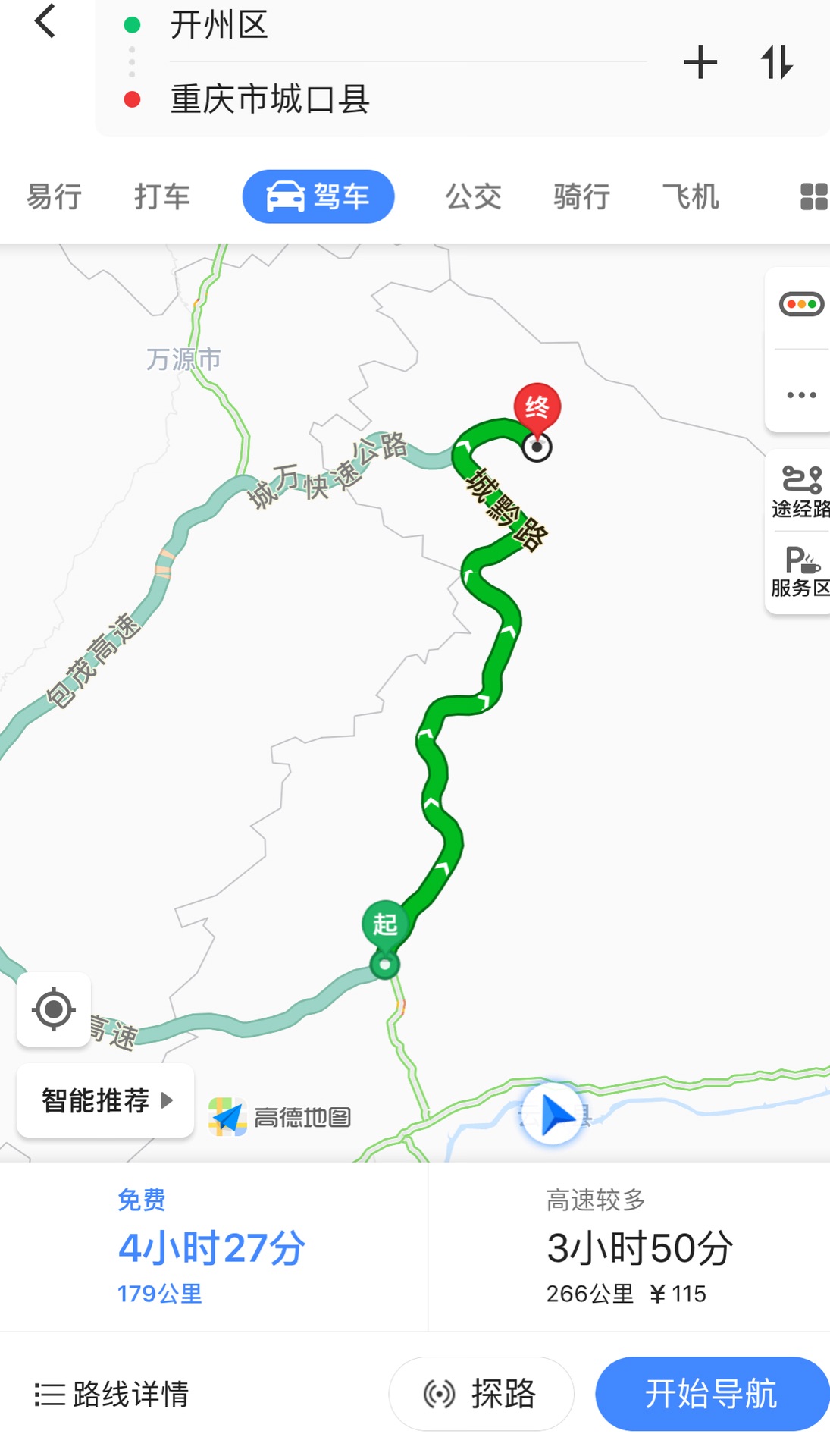Screen dimensions: 830x1456
Task: Switch to the 打车 taxi tab
Action: [x=161, y=197]
